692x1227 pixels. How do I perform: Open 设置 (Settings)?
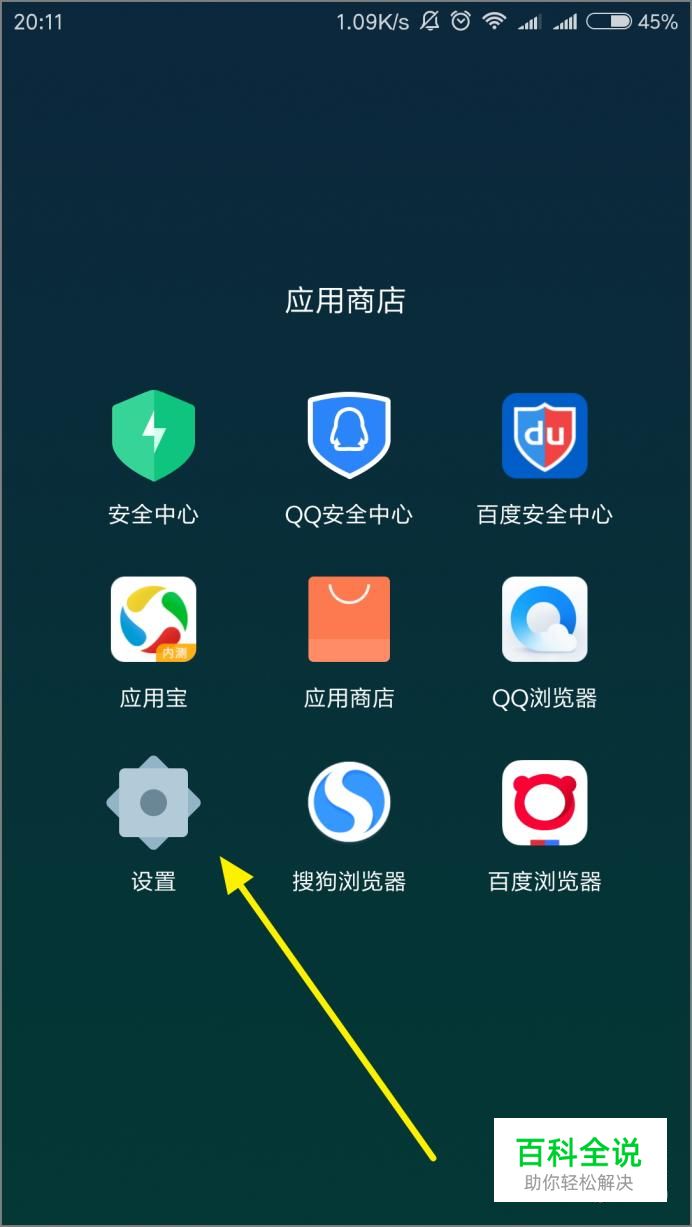pyautogui.click(x=153, y=802)
